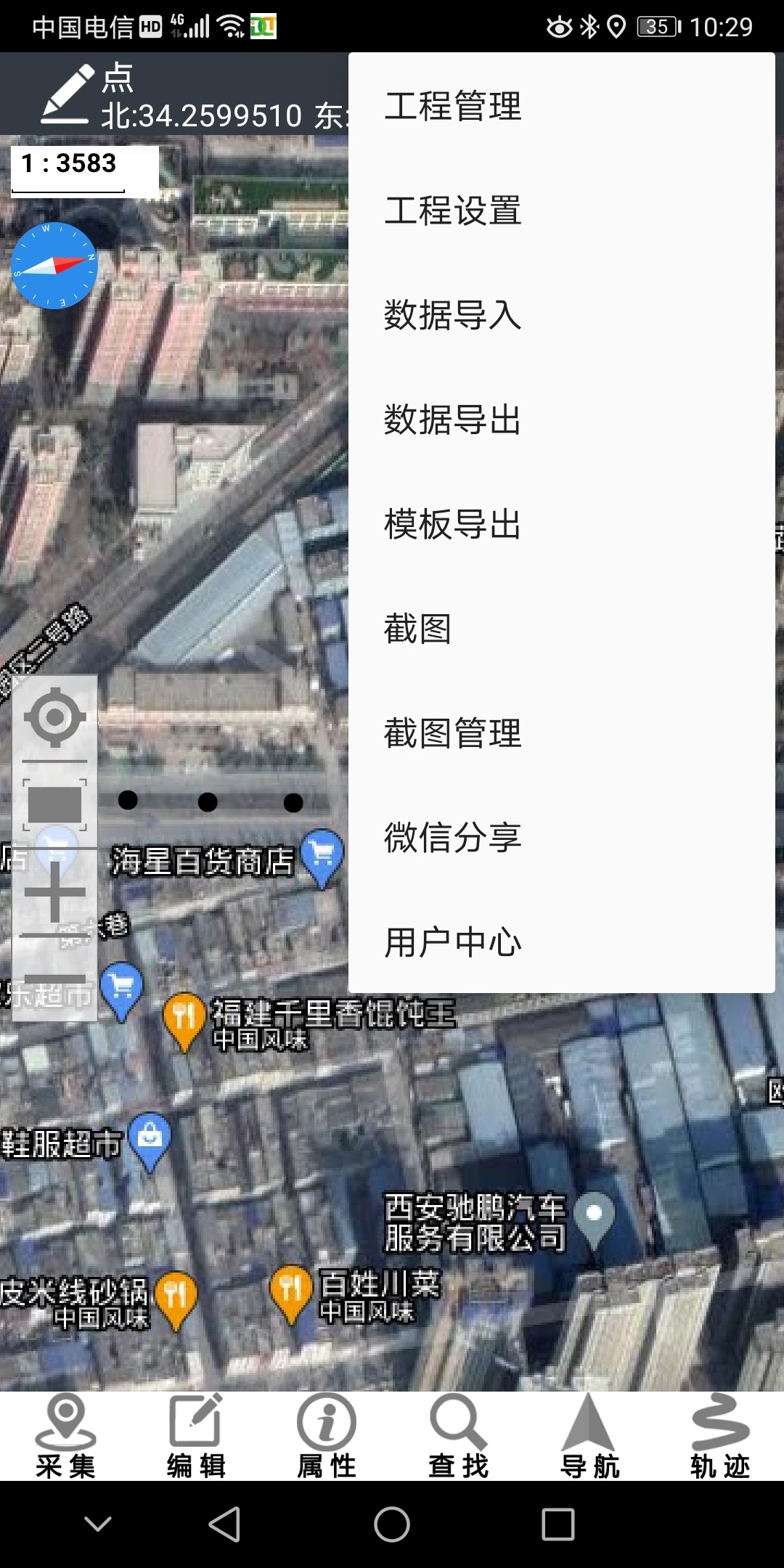Switch to the 轨迹 track tab
Viewport: 784px width, 1568px height.
[x=719, y=1436]
